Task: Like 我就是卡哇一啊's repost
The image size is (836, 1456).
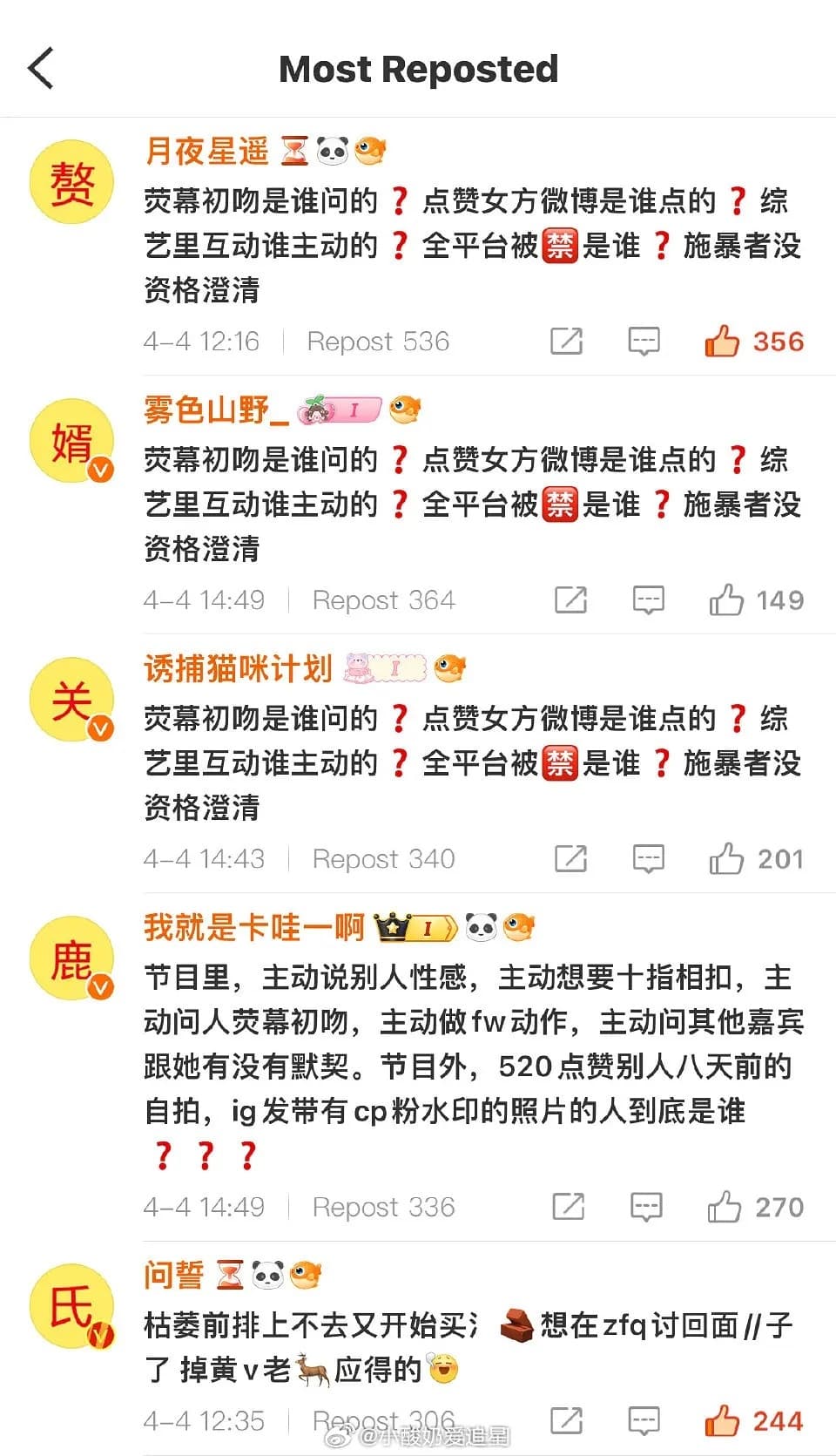Action: [724, 1207]
